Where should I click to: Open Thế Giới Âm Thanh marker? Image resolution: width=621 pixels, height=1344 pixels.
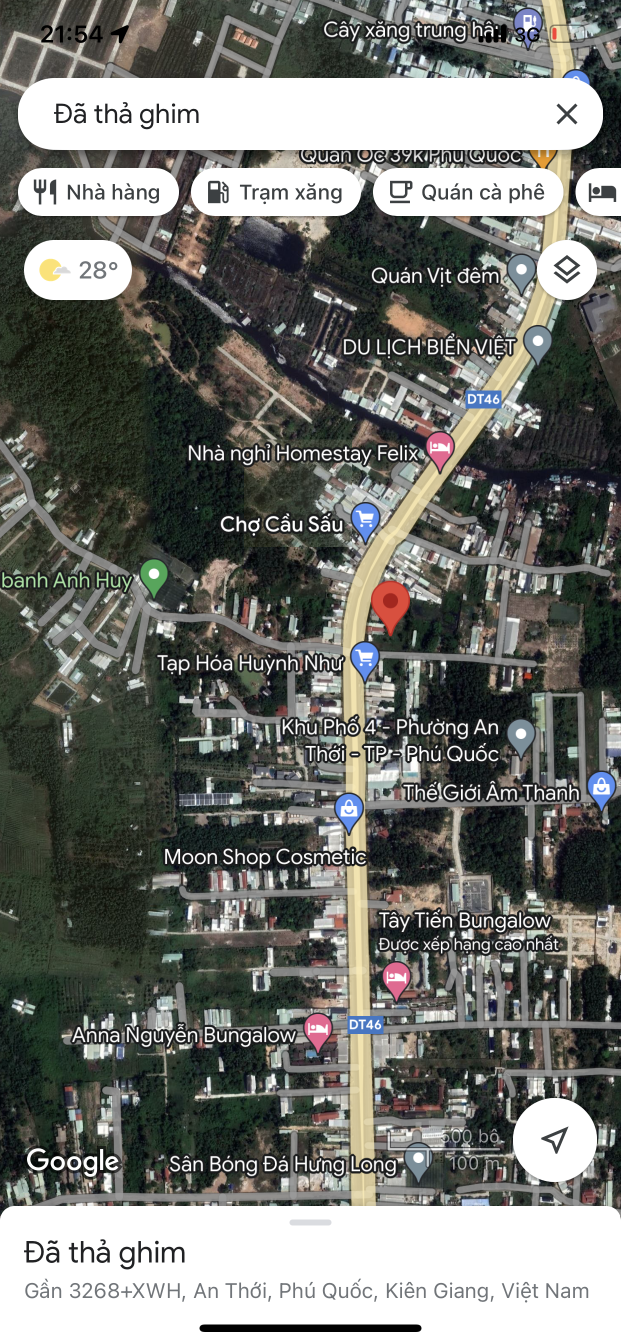click(x=601, y=788)
